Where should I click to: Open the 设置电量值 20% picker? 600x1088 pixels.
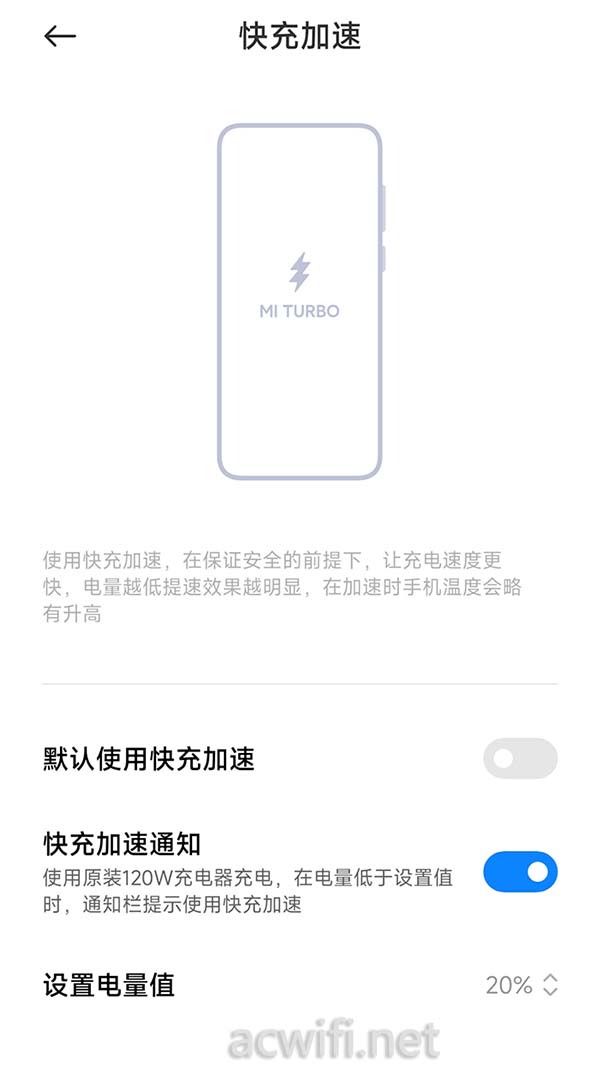click(522, 985)
